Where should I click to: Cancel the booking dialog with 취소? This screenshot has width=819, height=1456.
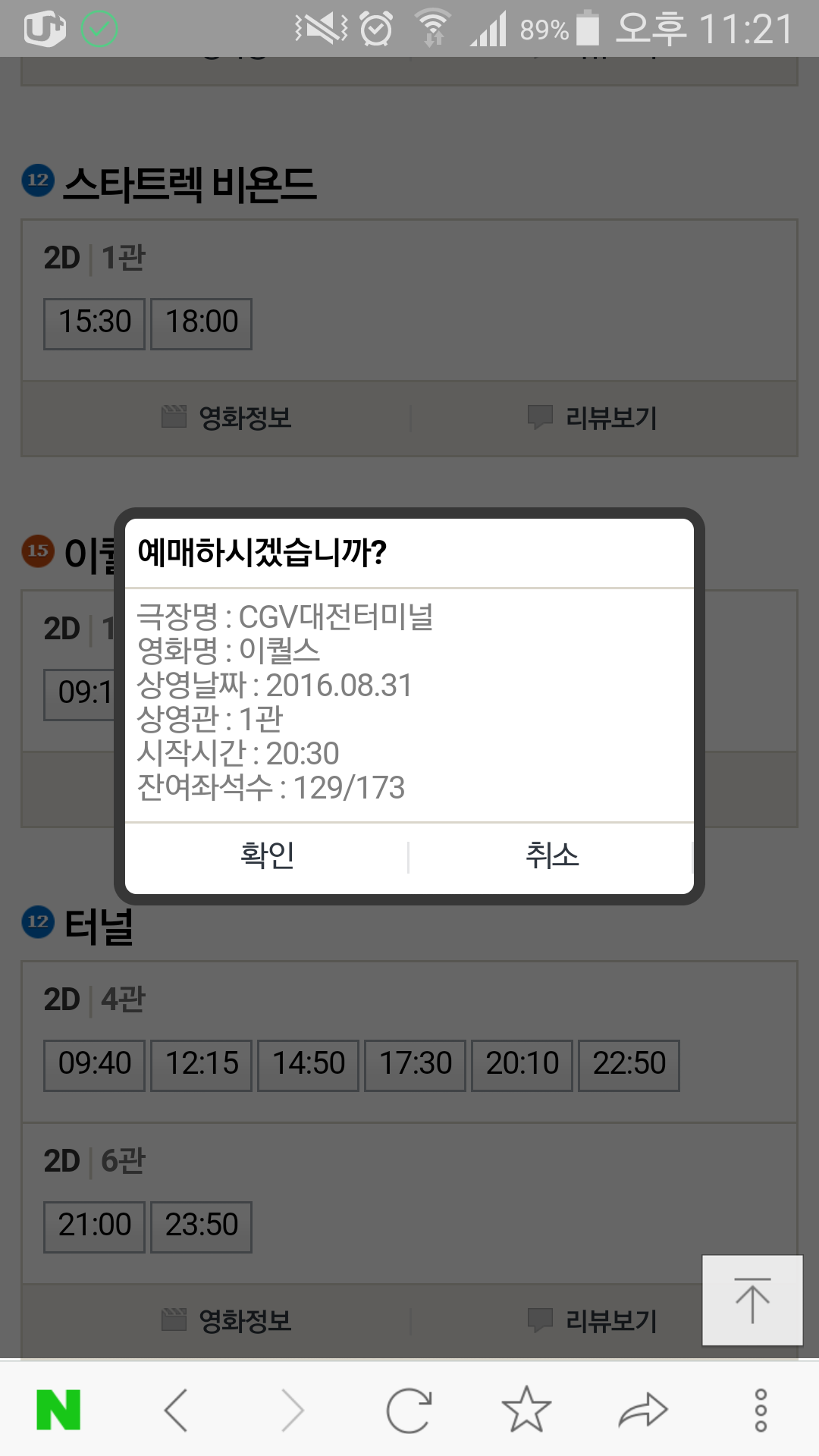click(551, 856)
